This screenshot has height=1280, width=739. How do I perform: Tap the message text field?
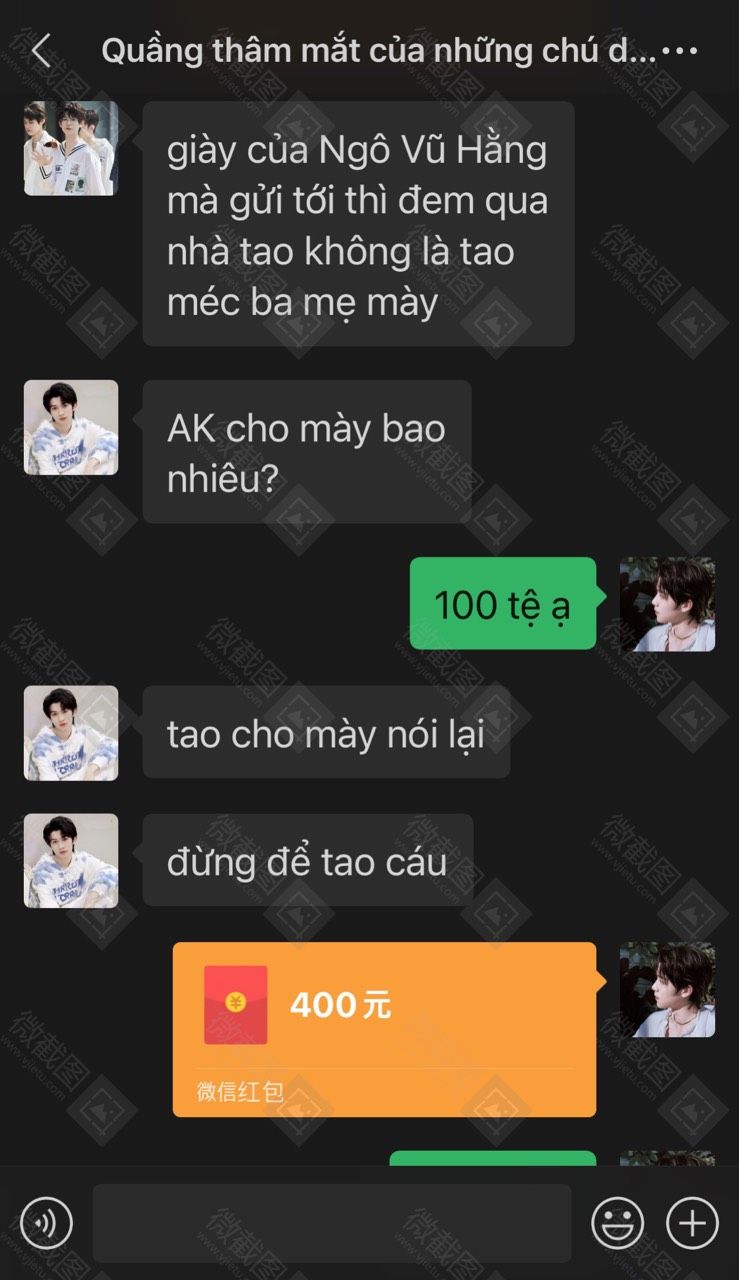tap(331, 1222)
